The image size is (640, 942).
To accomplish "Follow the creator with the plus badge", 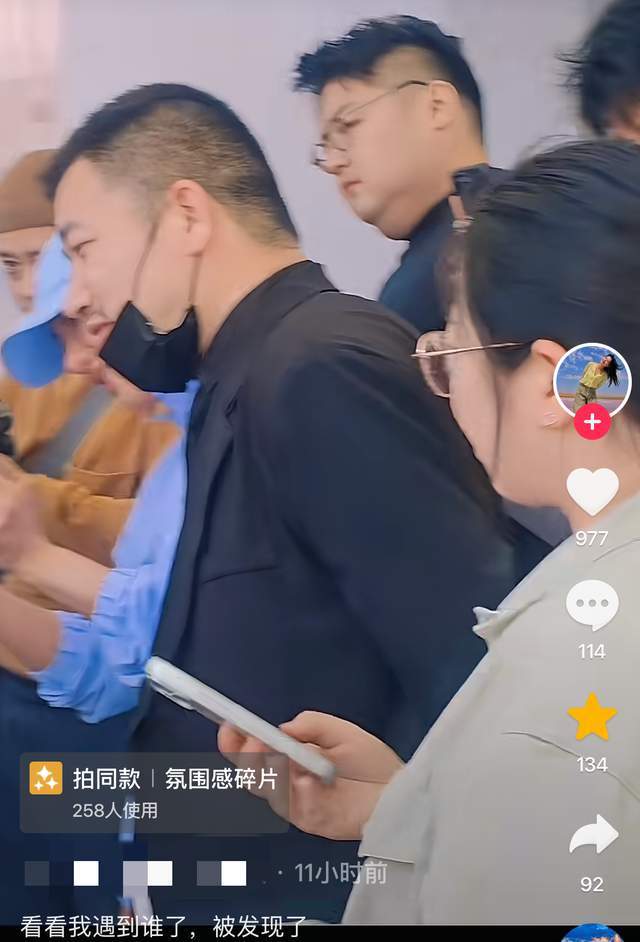I will coord(592,422).
